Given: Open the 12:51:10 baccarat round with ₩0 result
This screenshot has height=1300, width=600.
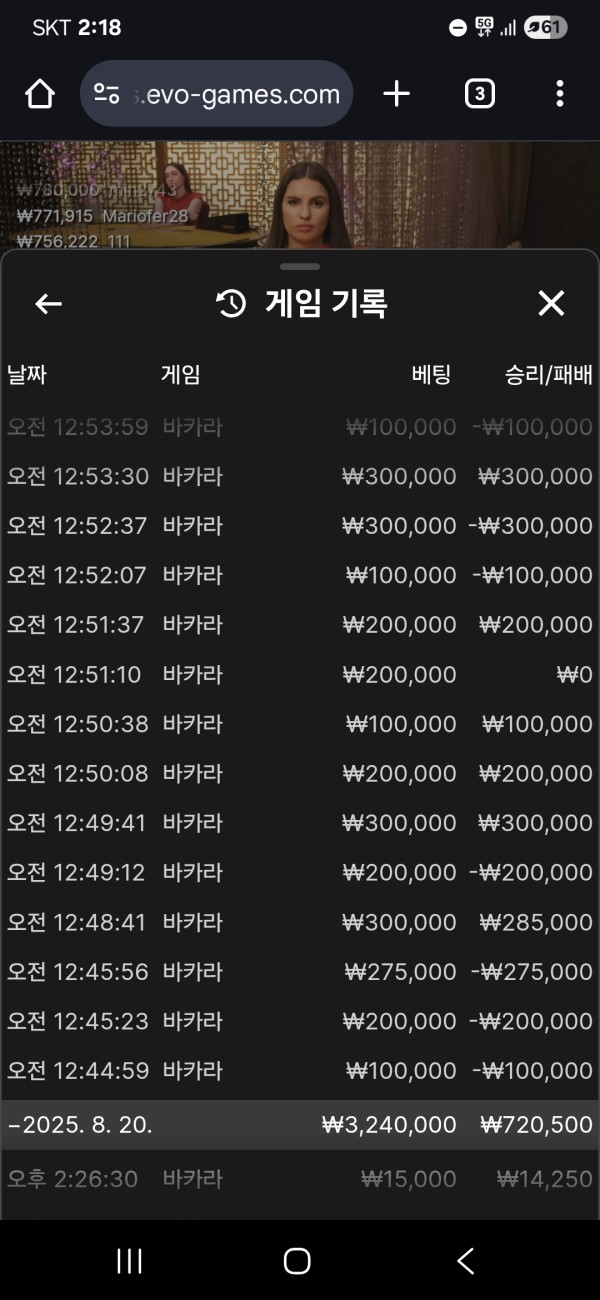Looking at the screenshot, I should 300,674.
